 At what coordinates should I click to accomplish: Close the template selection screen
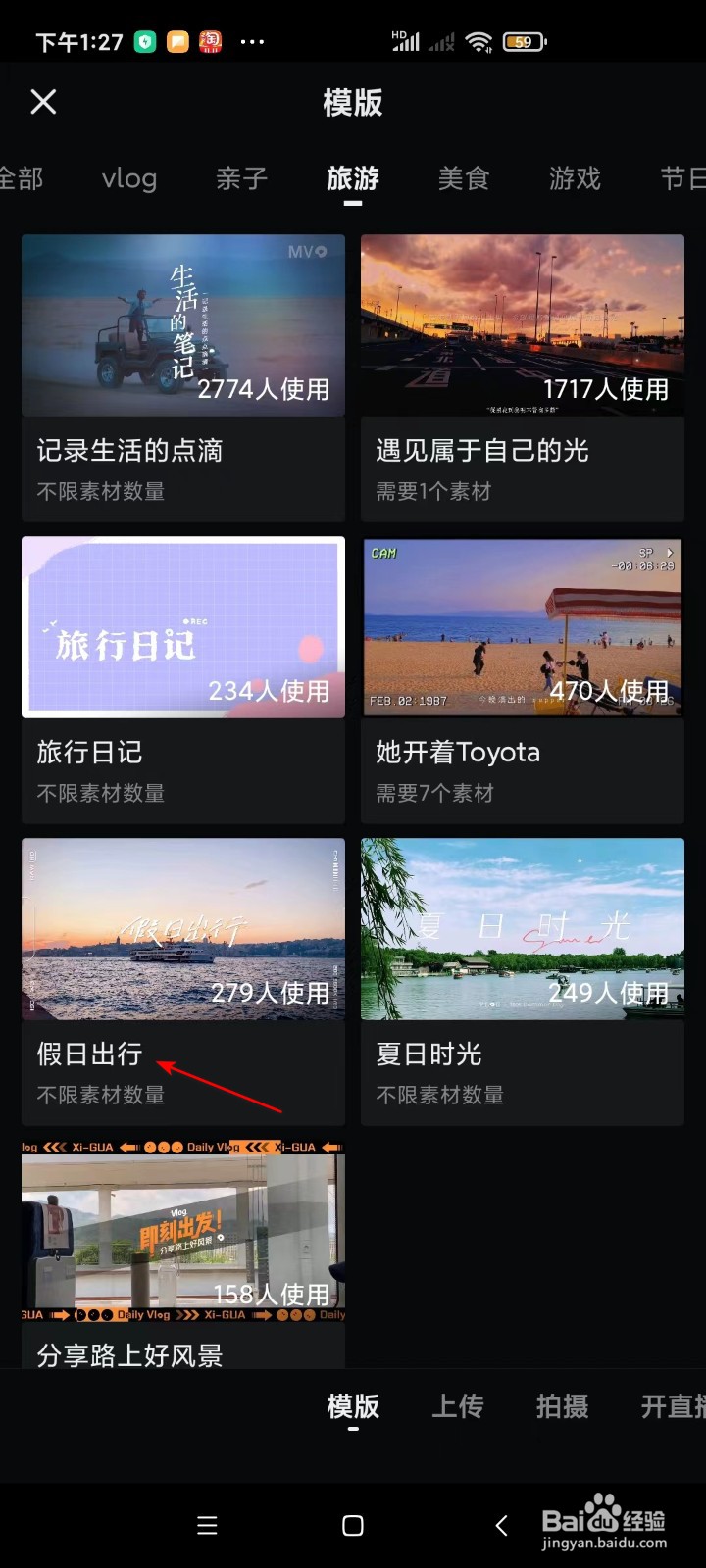coord(43,102)
